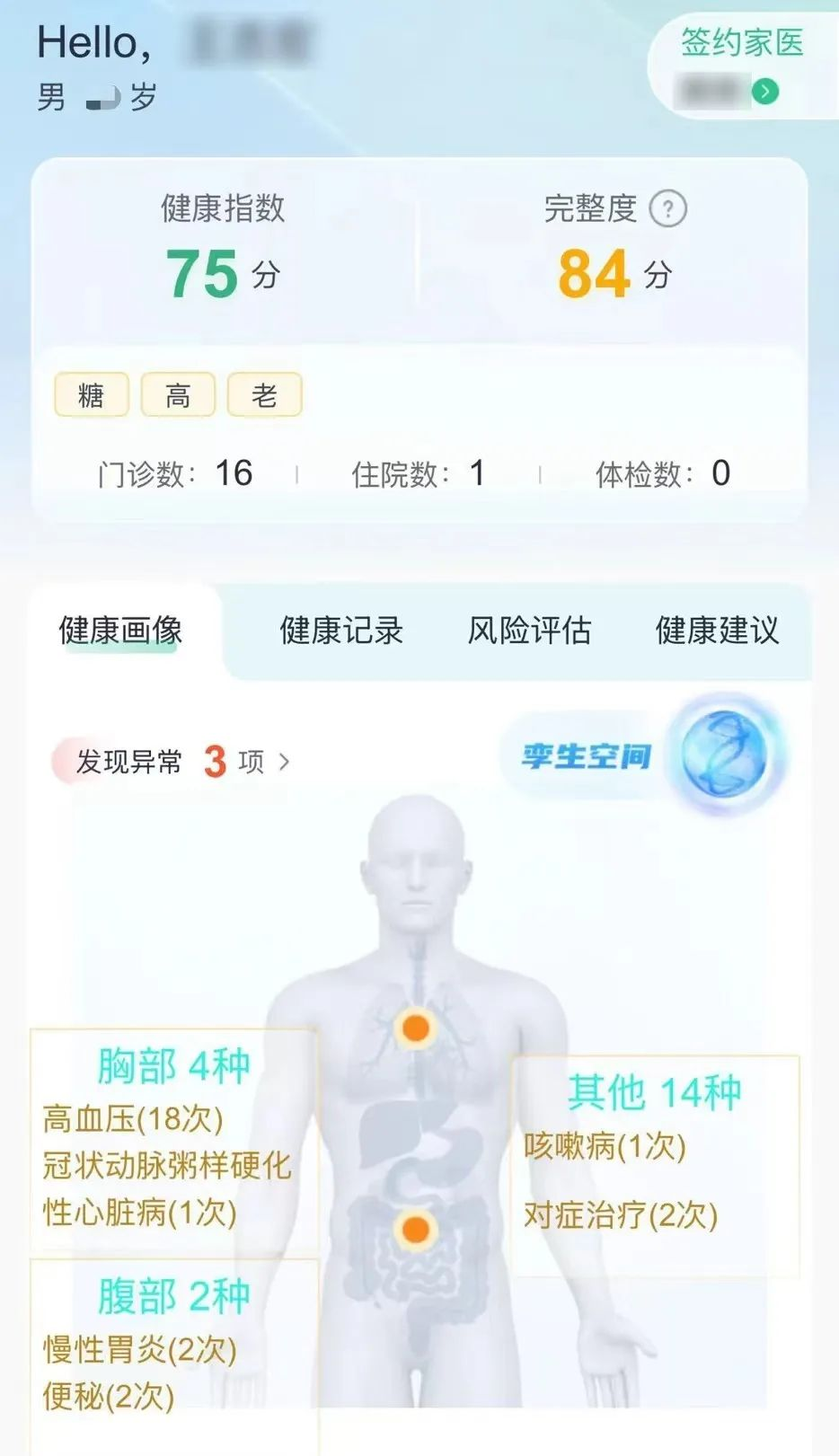Tap the help icon beside 完整度

click(x=667, y=209)
